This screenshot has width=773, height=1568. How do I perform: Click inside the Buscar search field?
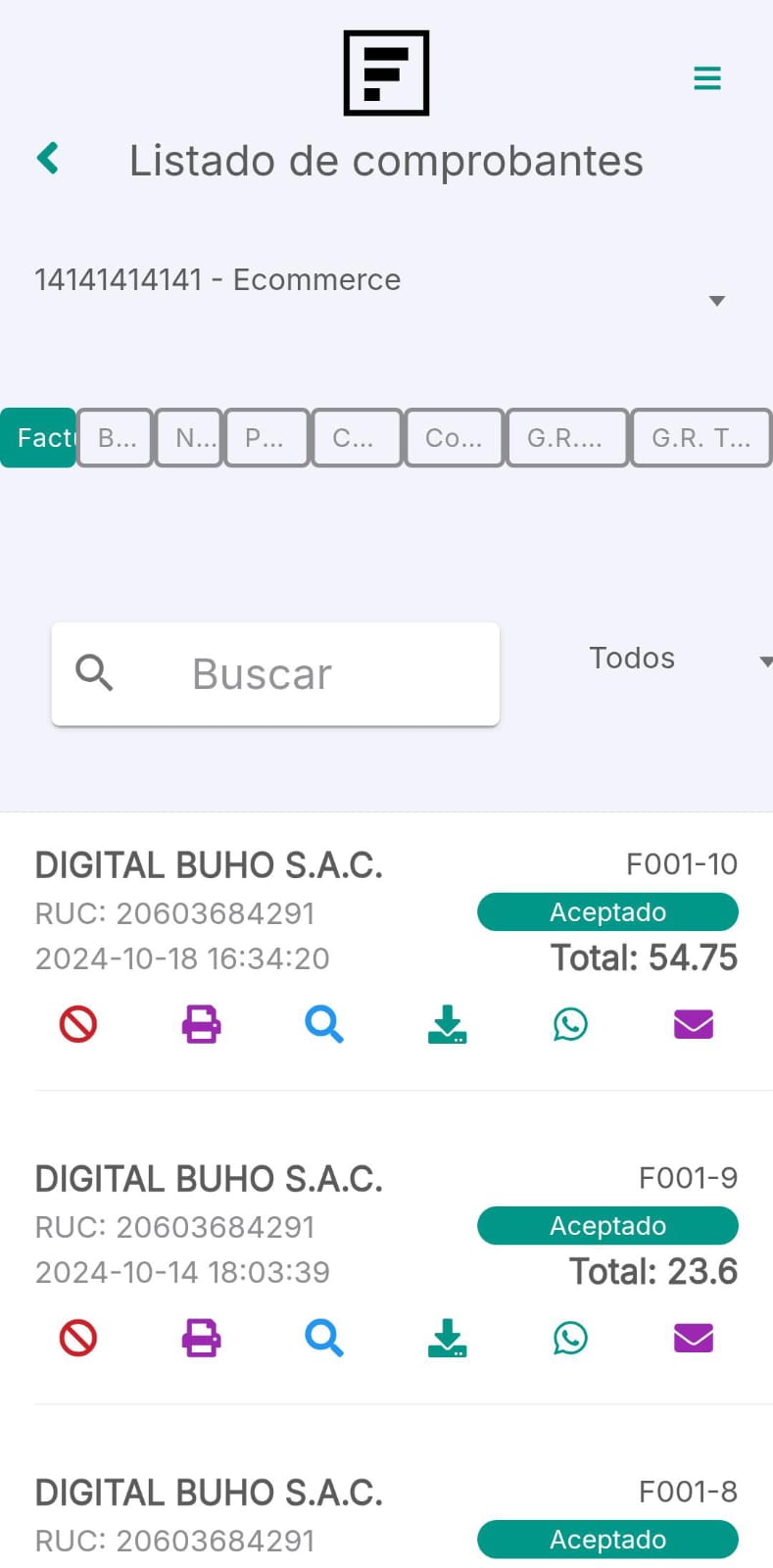(274, 673)
